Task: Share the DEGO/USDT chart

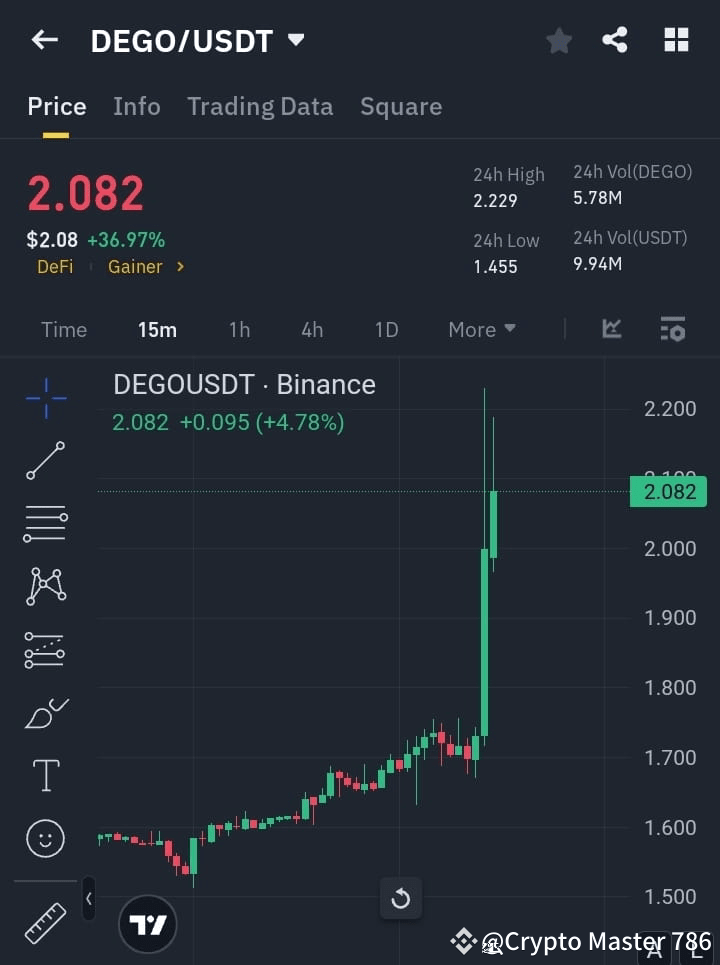Action: (x=617, y=40)
